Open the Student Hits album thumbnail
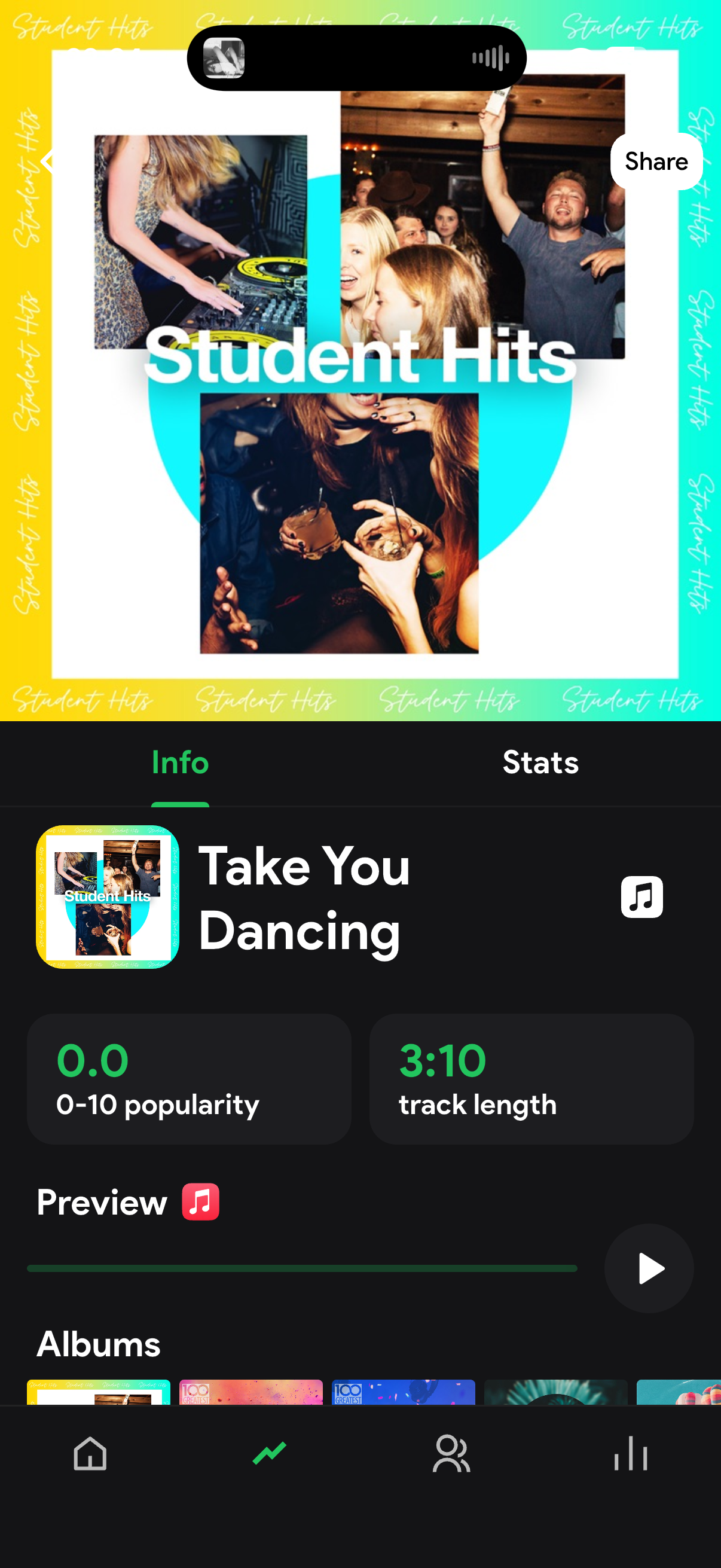This screenshot has height=1568, width=721. coord(99,1392)
